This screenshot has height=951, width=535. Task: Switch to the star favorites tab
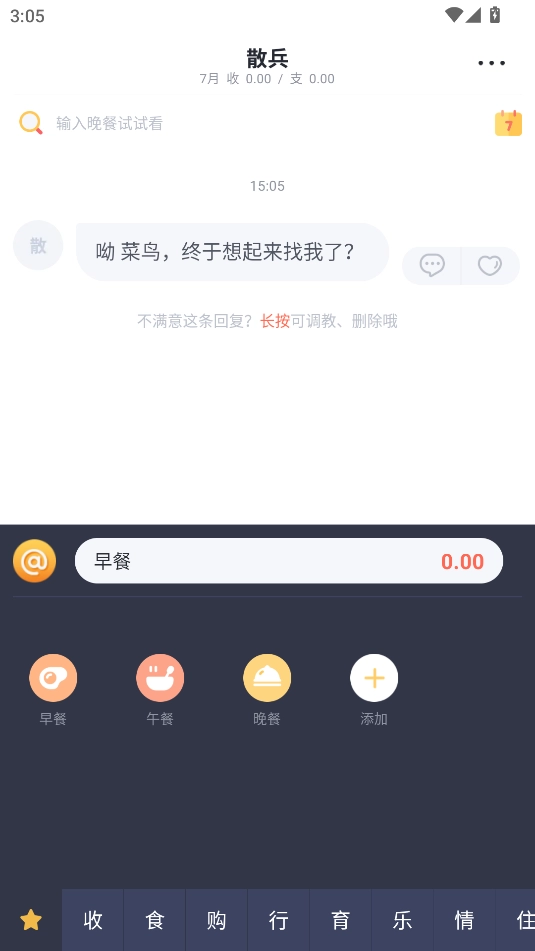click(31, 920)
